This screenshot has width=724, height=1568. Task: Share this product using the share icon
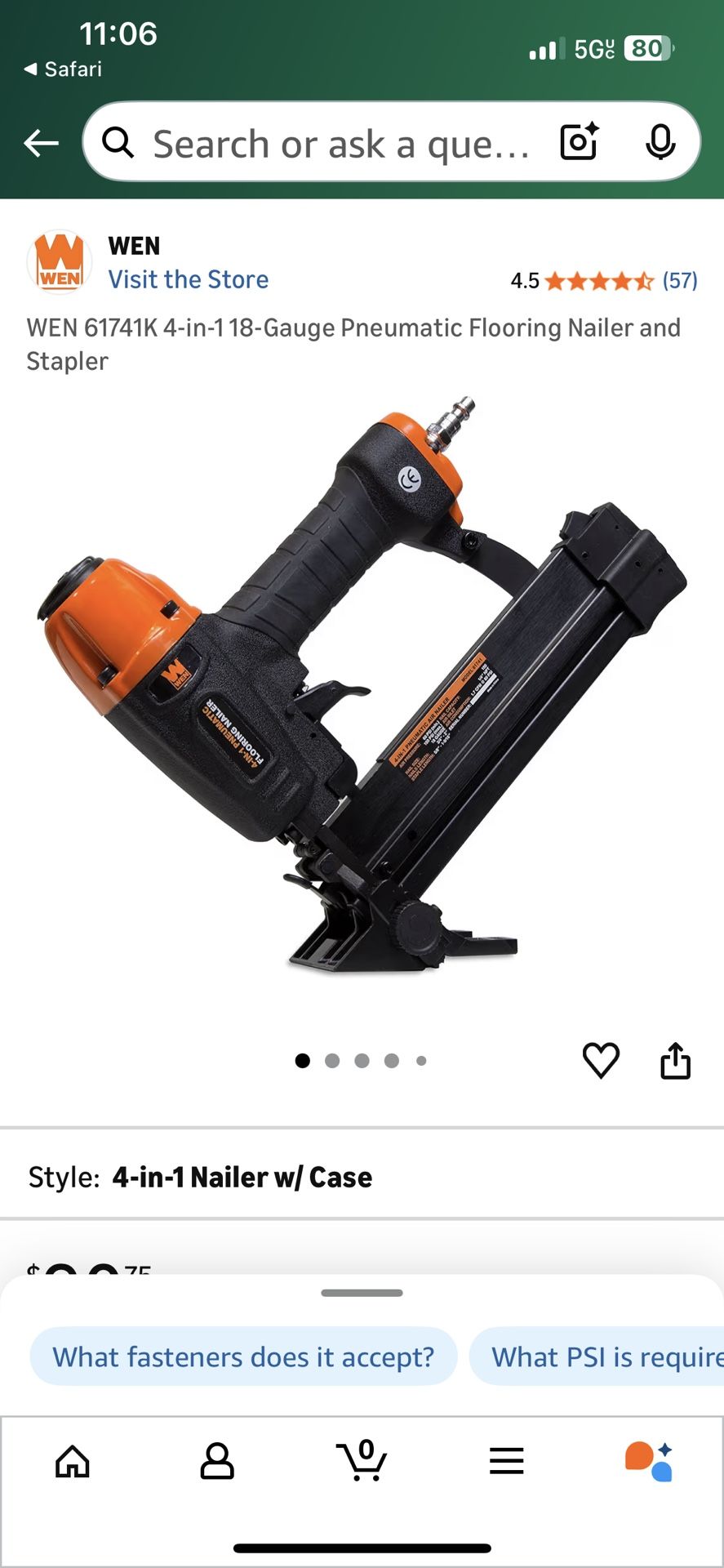click(674, 1060)
